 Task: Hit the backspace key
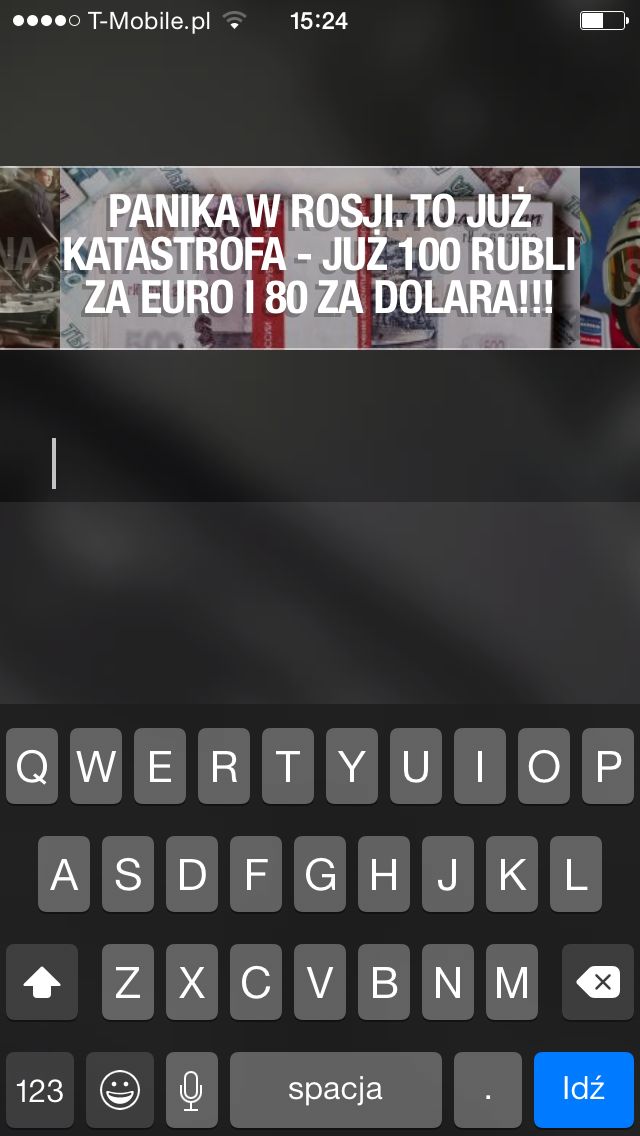[598, 982]
